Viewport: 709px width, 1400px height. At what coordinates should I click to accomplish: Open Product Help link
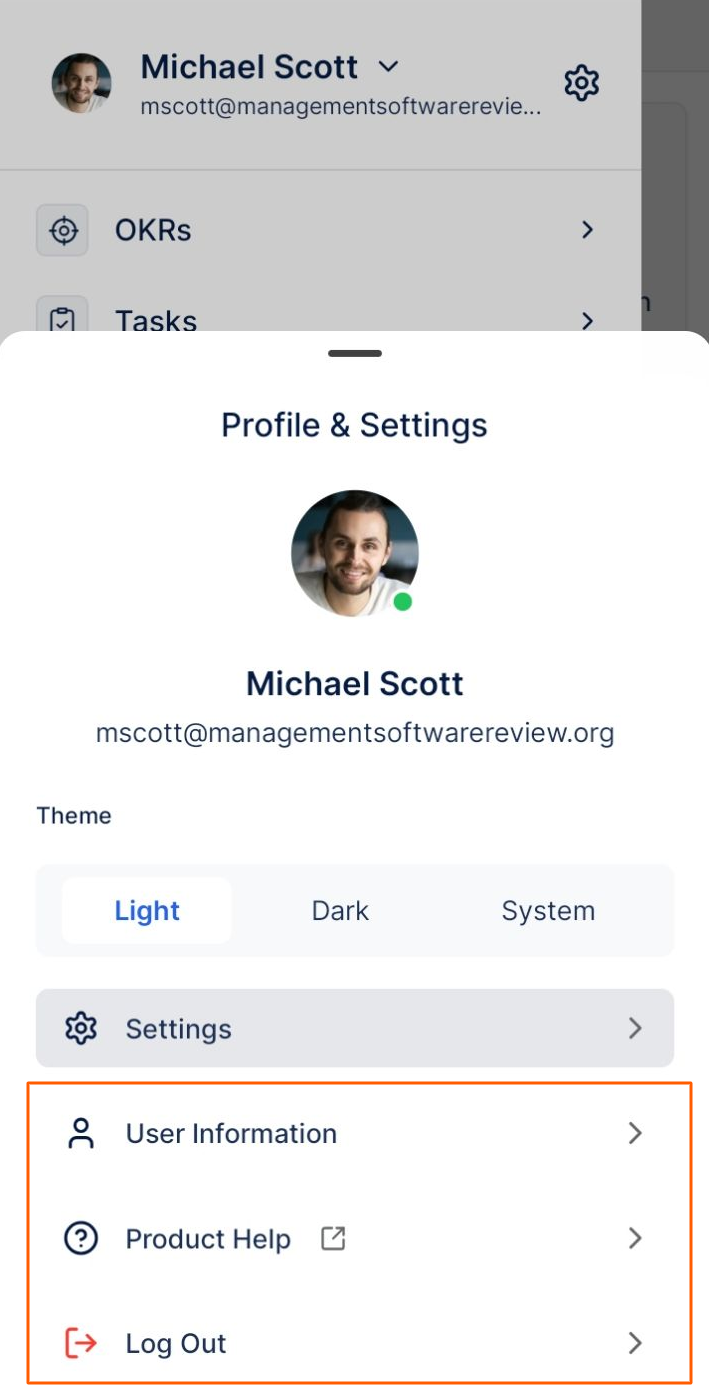tap(354, 1239)
